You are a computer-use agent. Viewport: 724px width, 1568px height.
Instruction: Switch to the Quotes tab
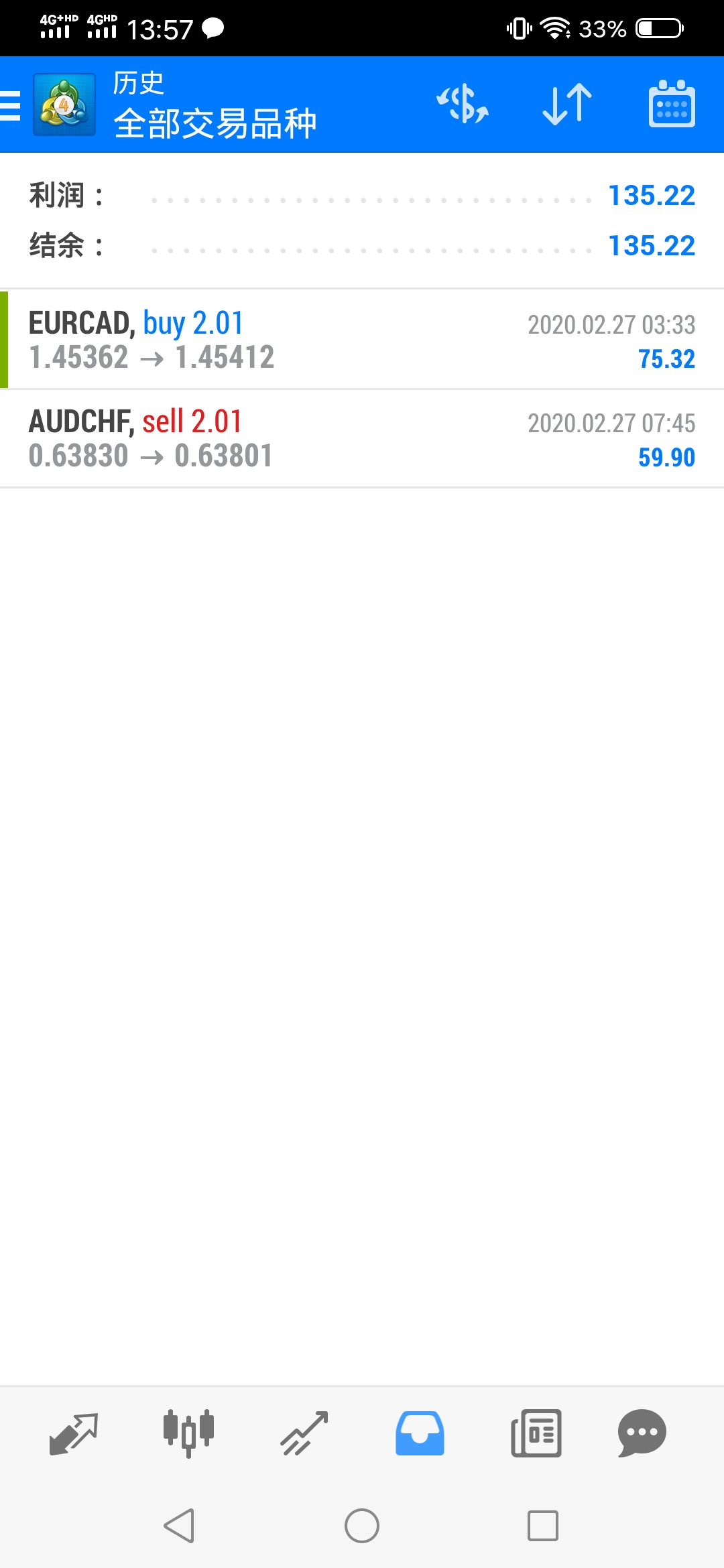tap(74, 1433)
